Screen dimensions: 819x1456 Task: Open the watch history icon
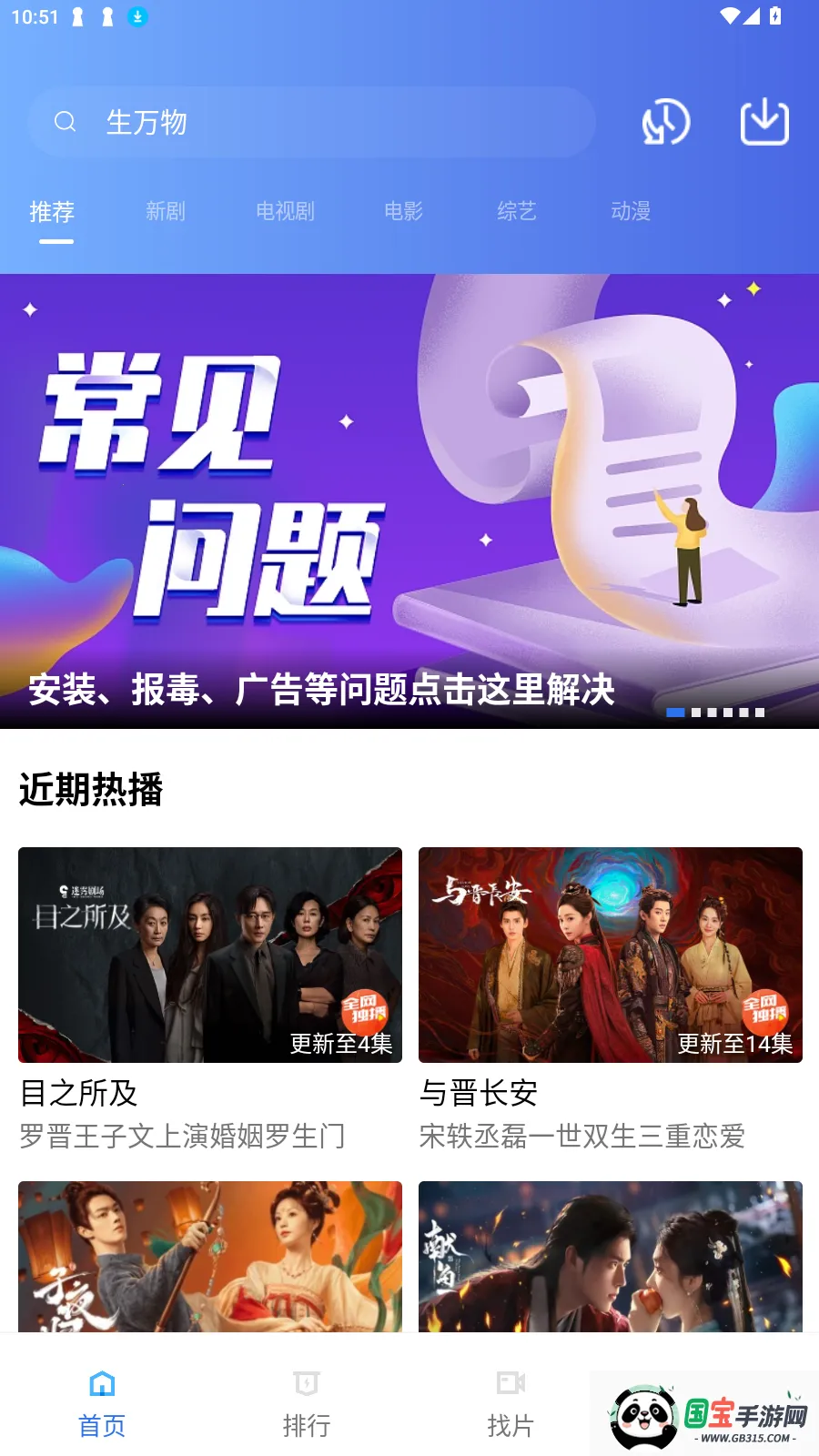[666, 122]
